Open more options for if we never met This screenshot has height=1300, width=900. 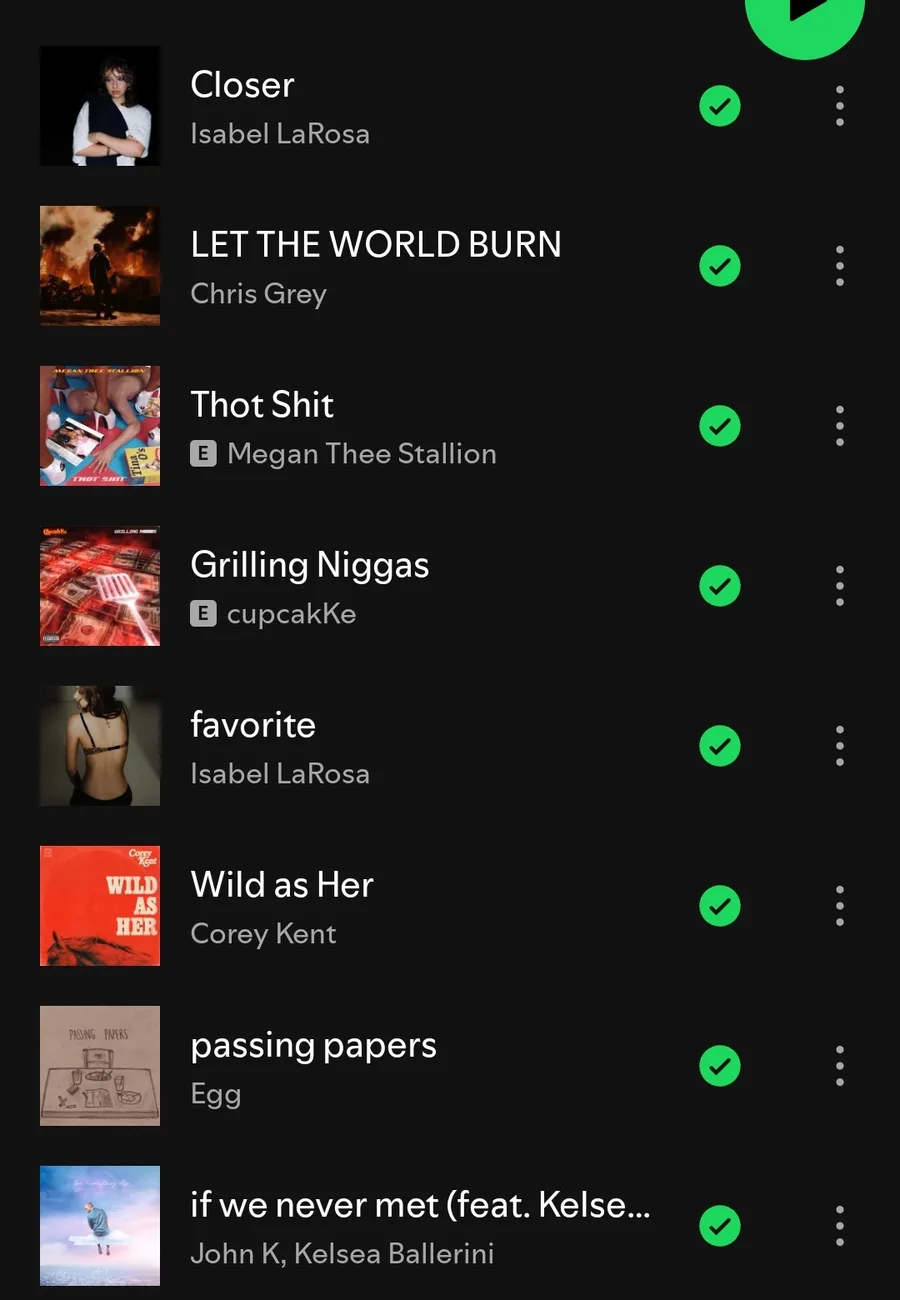point(839,1226)
